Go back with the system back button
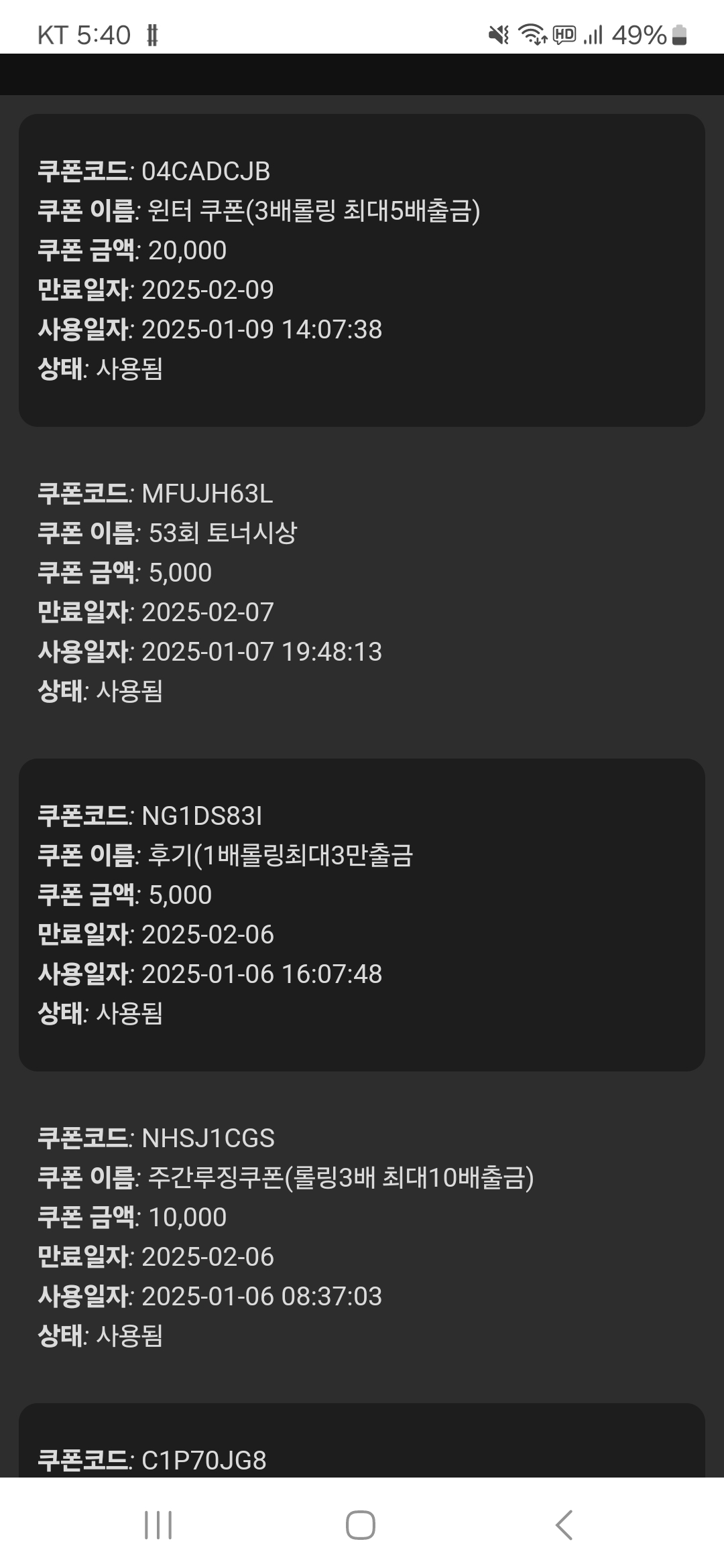This screenshot has height=1568, width=724. click(x=564, y=1524)
